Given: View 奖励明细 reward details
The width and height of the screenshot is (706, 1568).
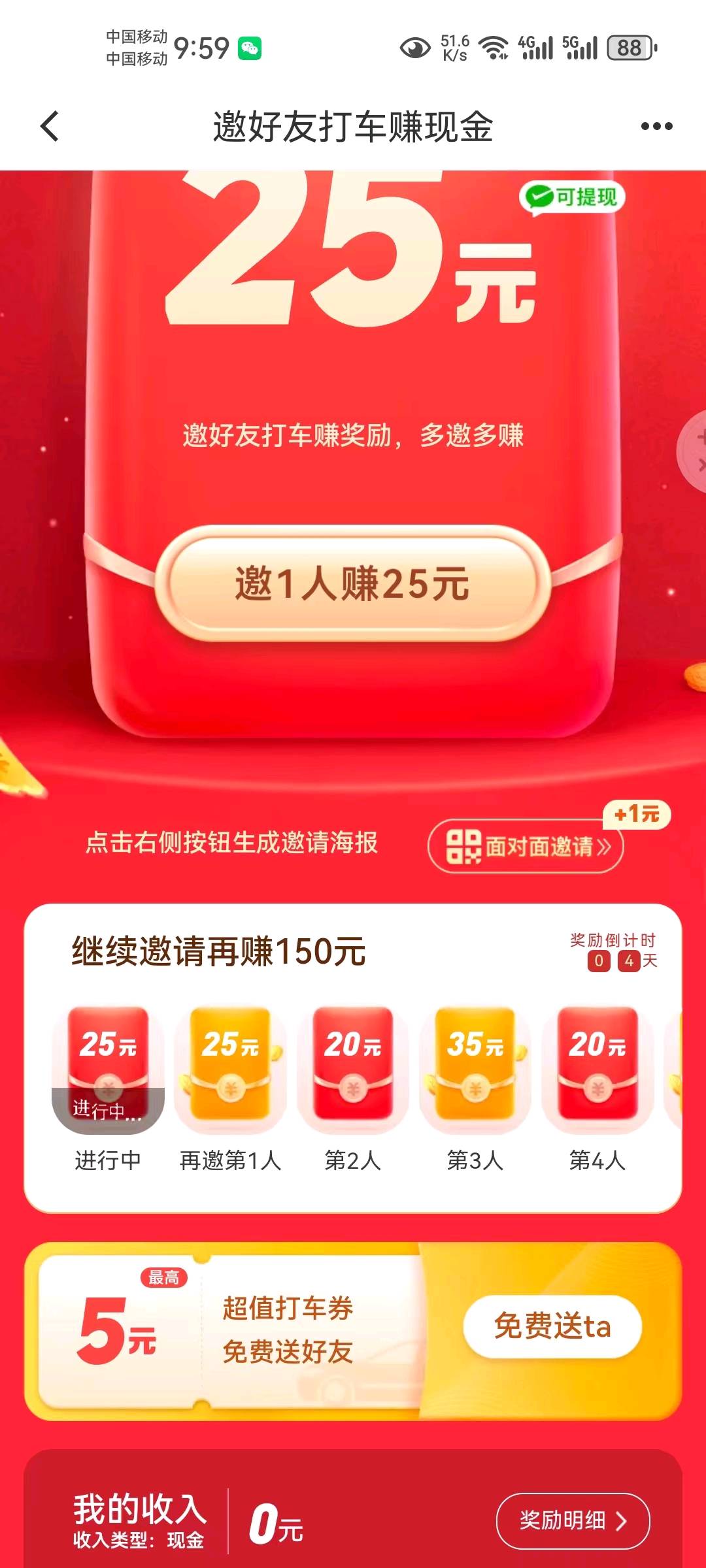Looking at the screenshot, I should [x=573, y=1521].
